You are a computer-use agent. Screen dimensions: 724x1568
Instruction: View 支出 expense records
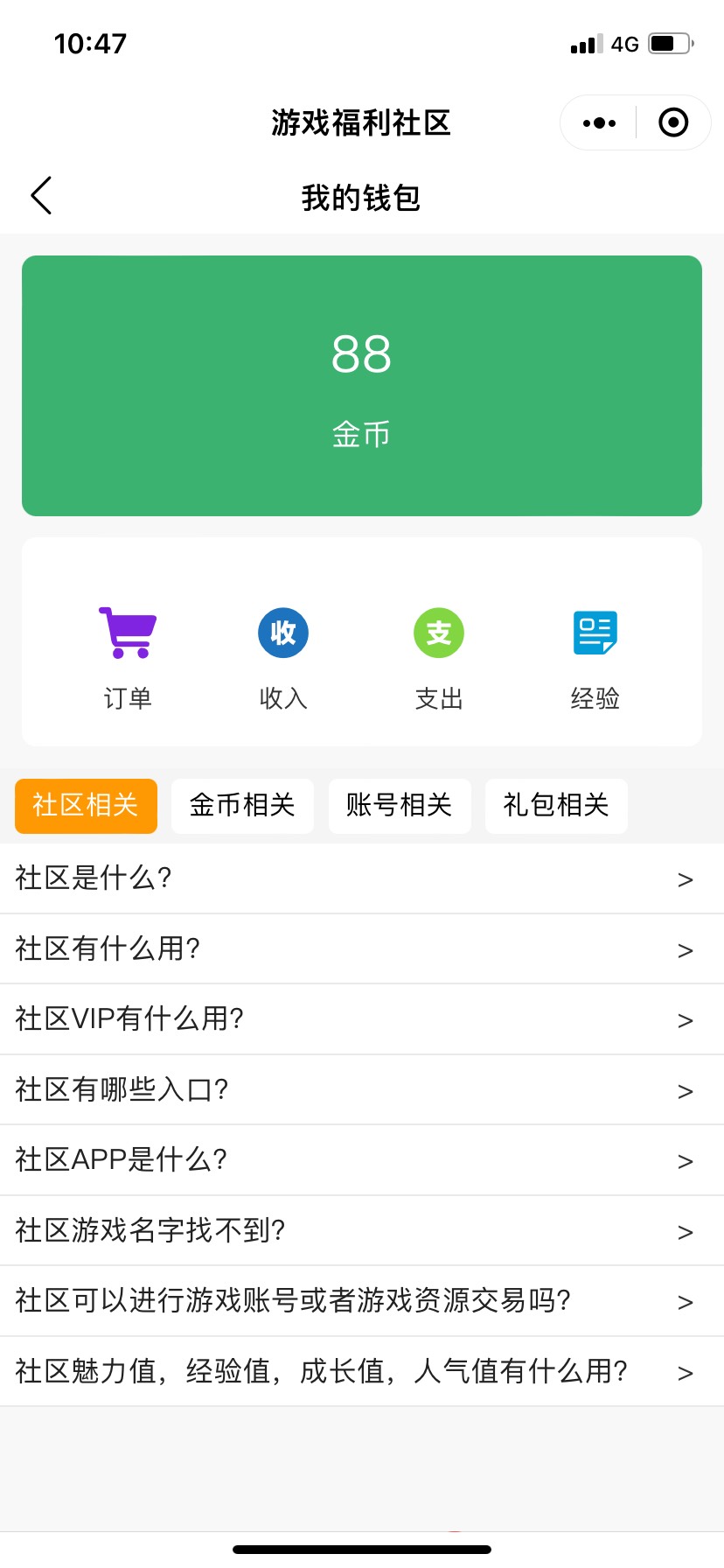pyautogui.click(x=439, y=657)
